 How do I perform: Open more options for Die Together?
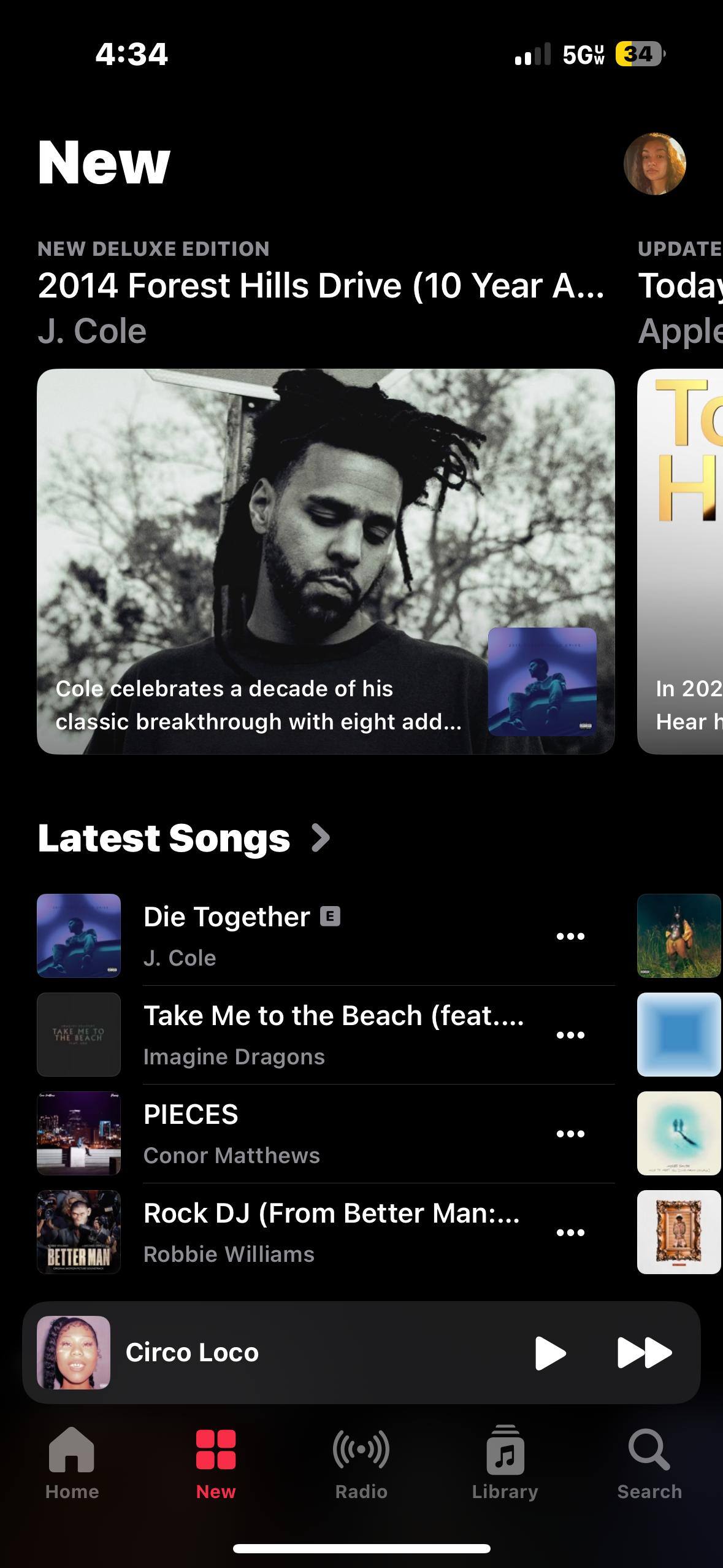tap(570, 936)
